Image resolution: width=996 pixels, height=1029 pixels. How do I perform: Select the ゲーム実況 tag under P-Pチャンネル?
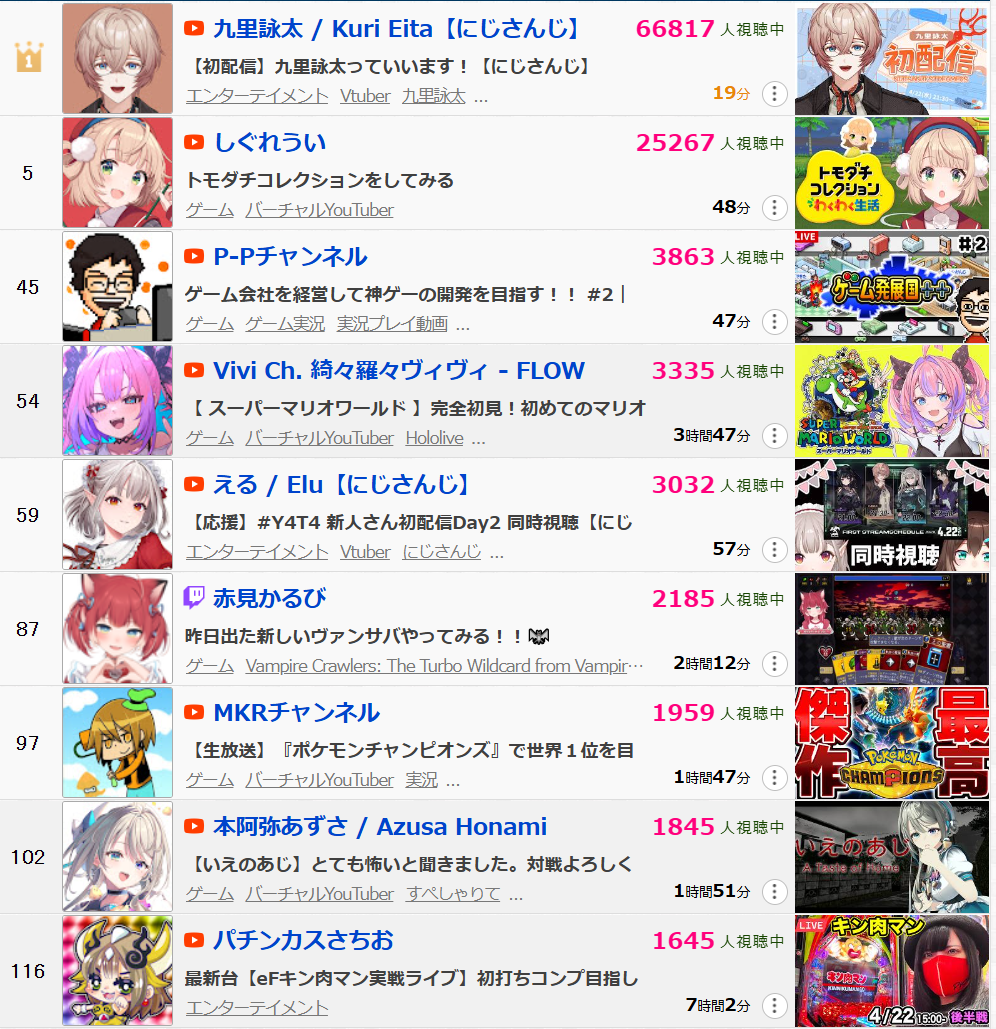(x=285, y=324)
